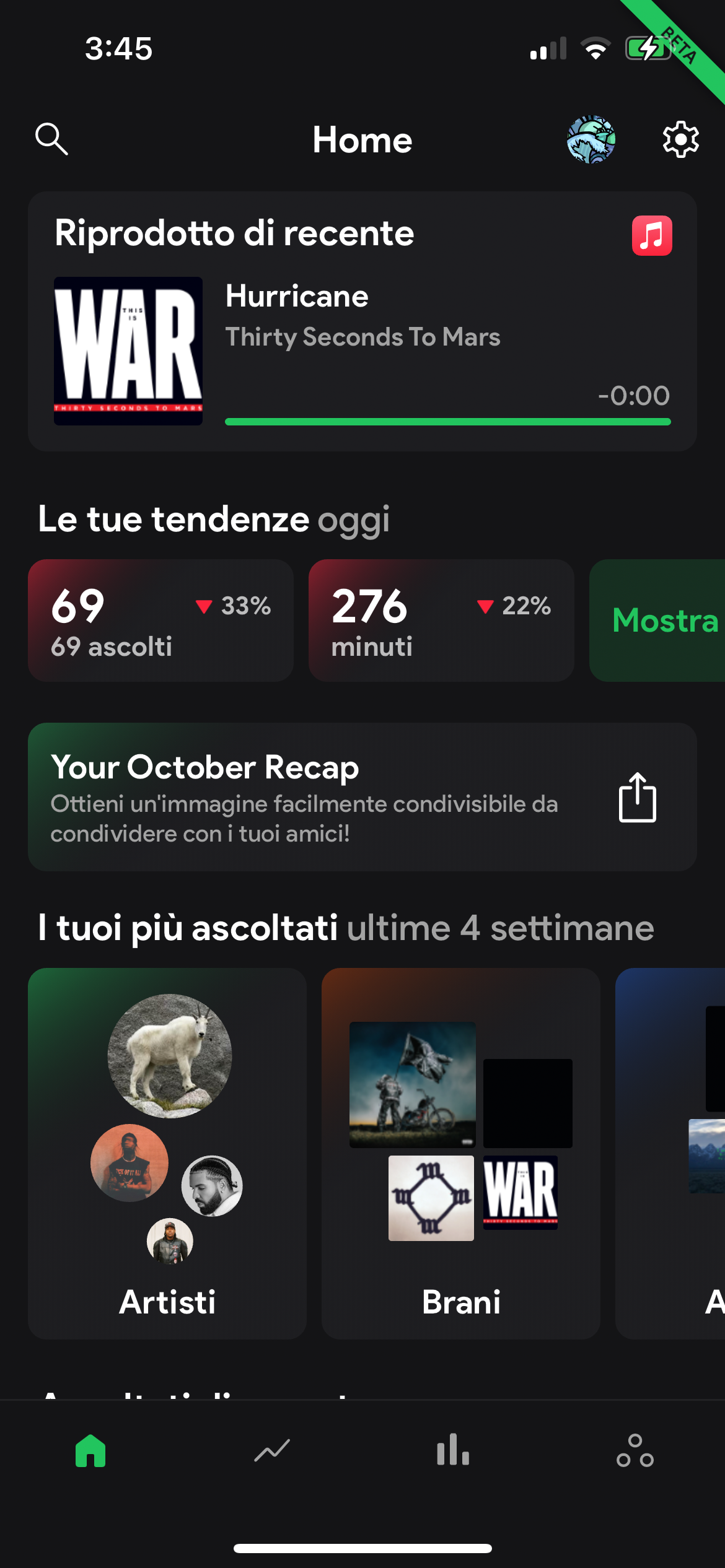
Task: Open the 276 minuti stats card
Action: click(441, 621)
